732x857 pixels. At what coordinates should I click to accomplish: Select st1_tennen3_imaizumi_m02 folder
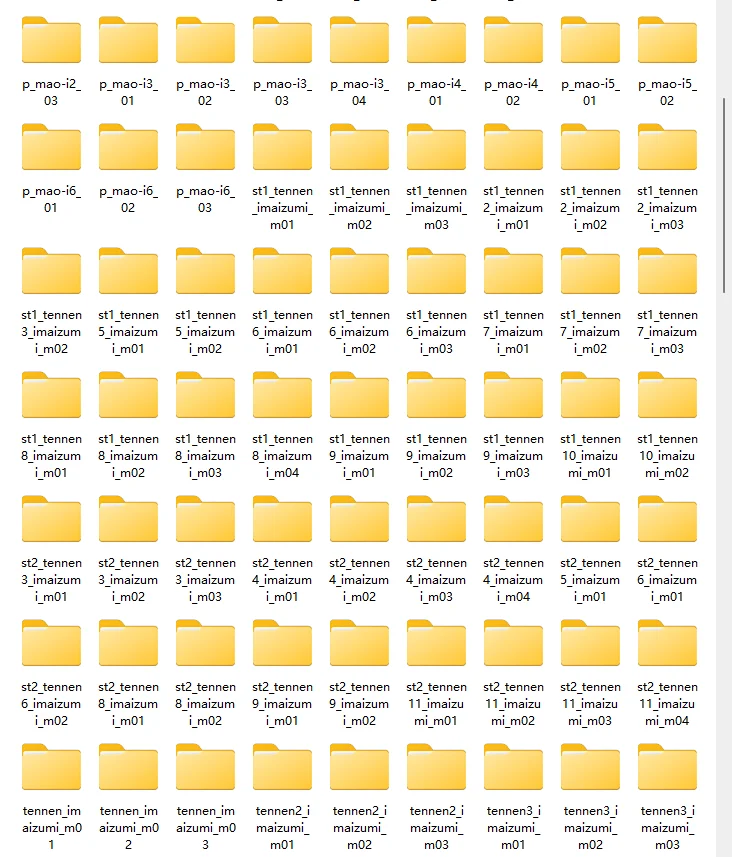(x=51, y=272)
